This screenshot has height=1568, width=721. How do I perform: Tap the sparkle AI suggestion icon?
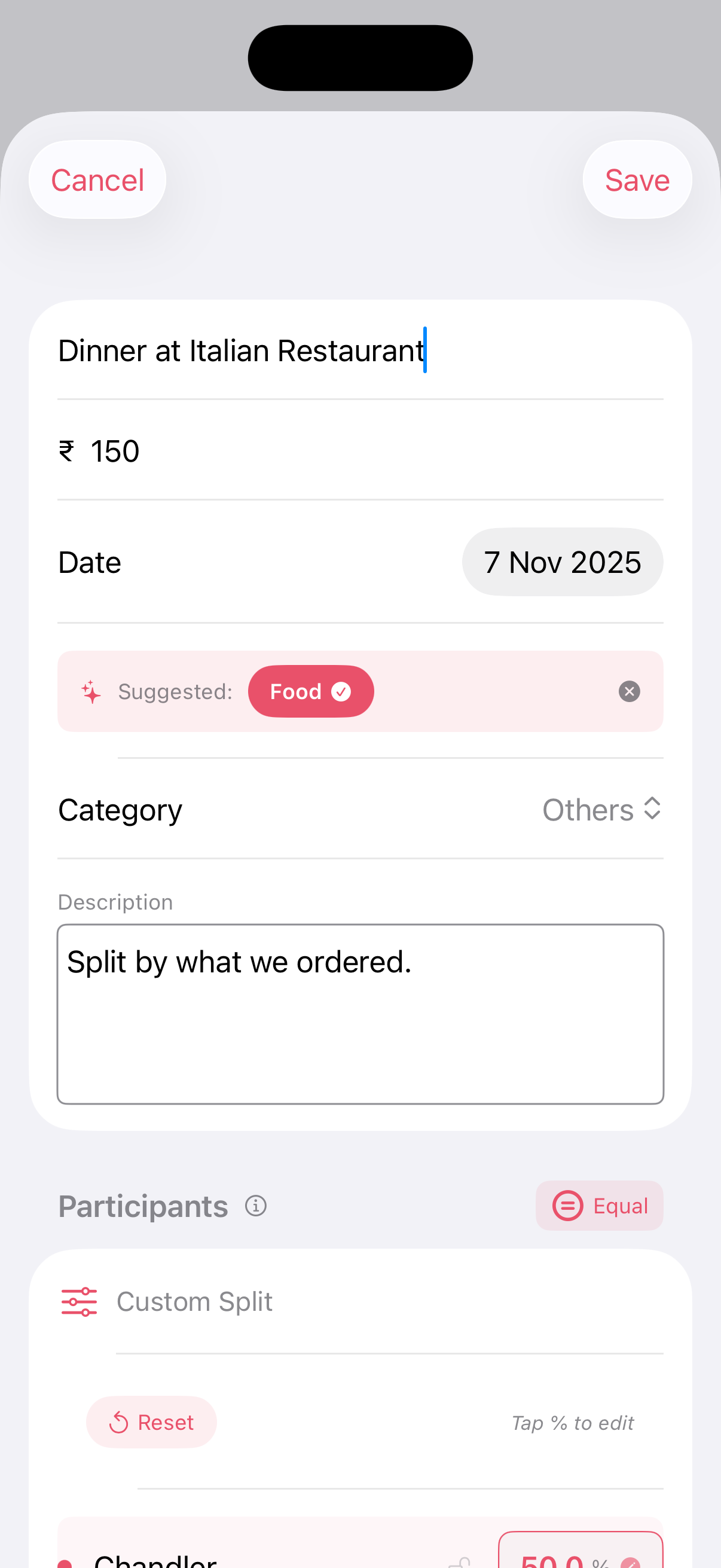click(x=90, y=691)
